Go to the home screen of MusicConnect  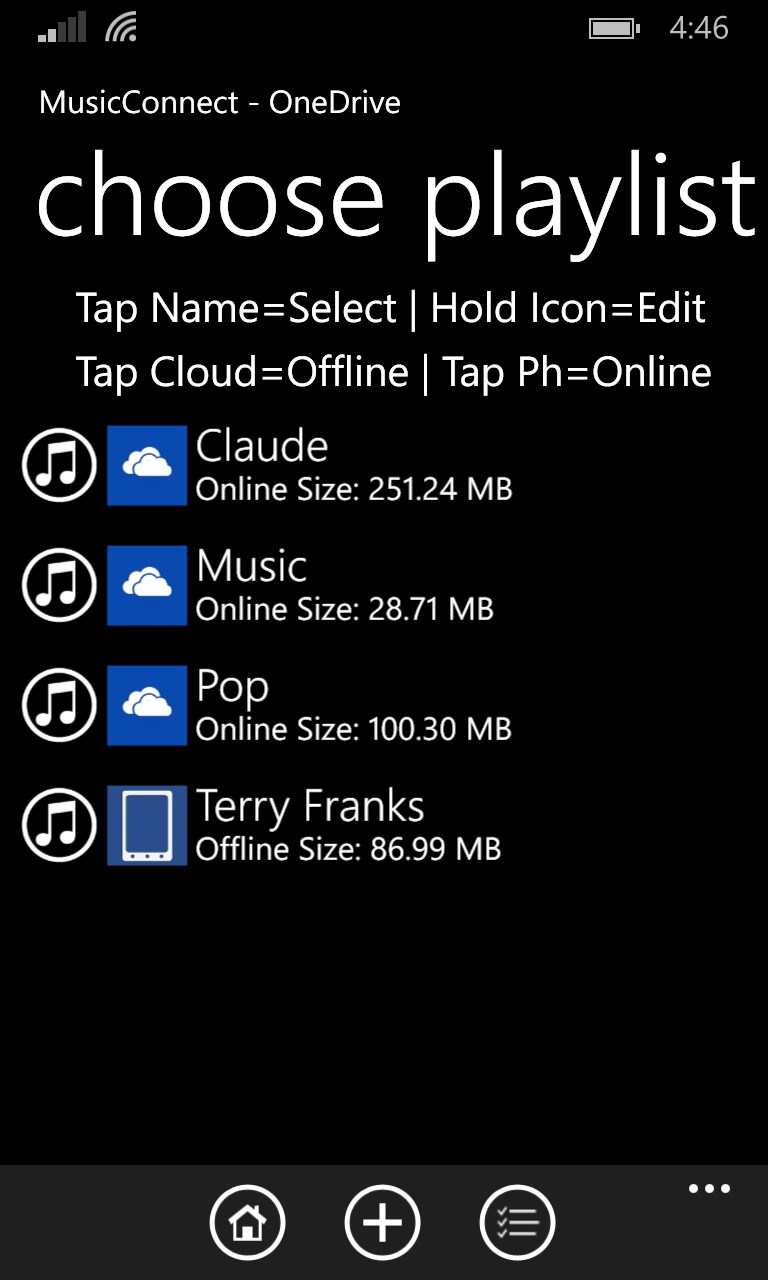pos(247,1222)
